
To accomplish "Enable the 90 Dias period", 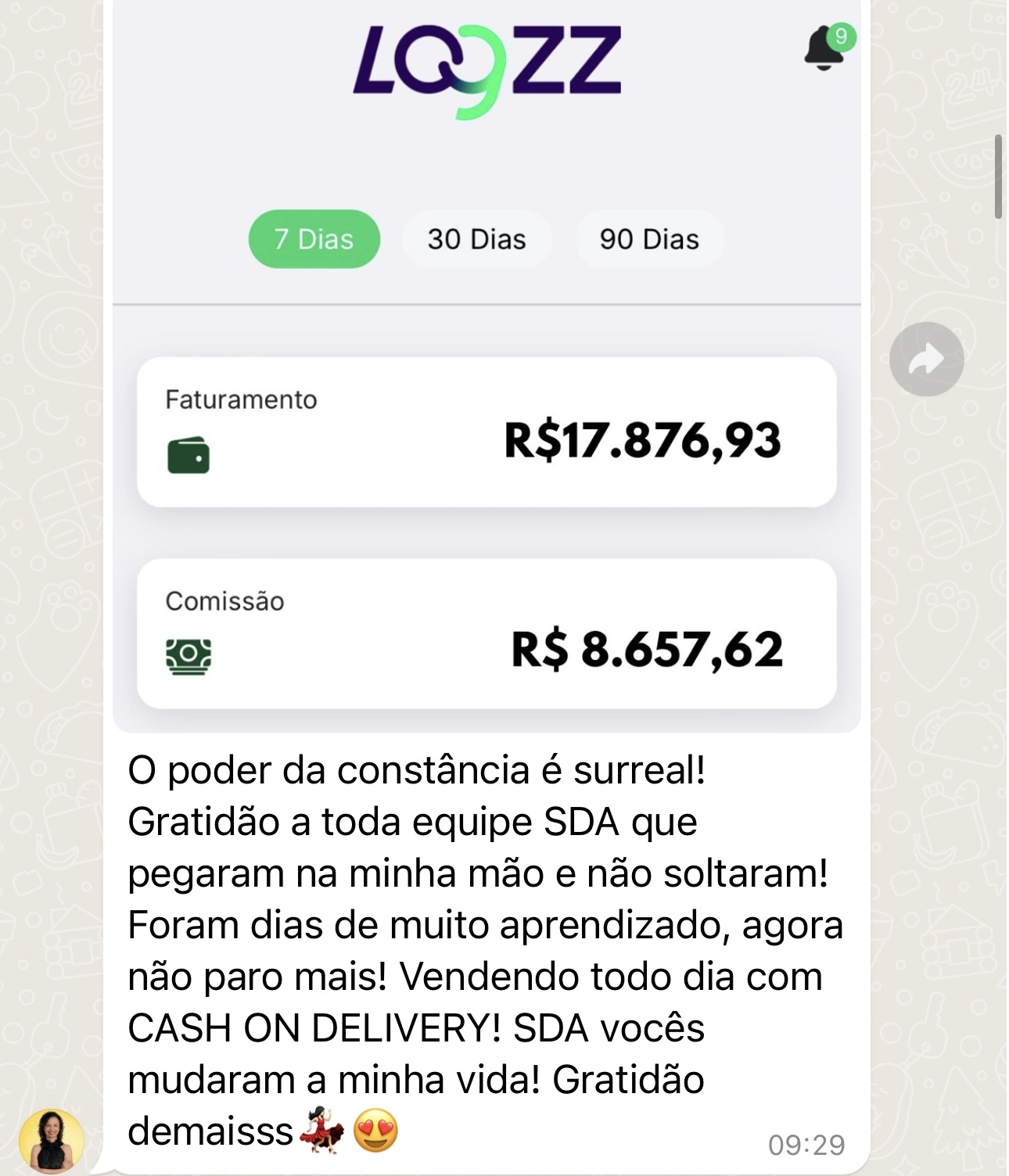I will tap(649, 239).
